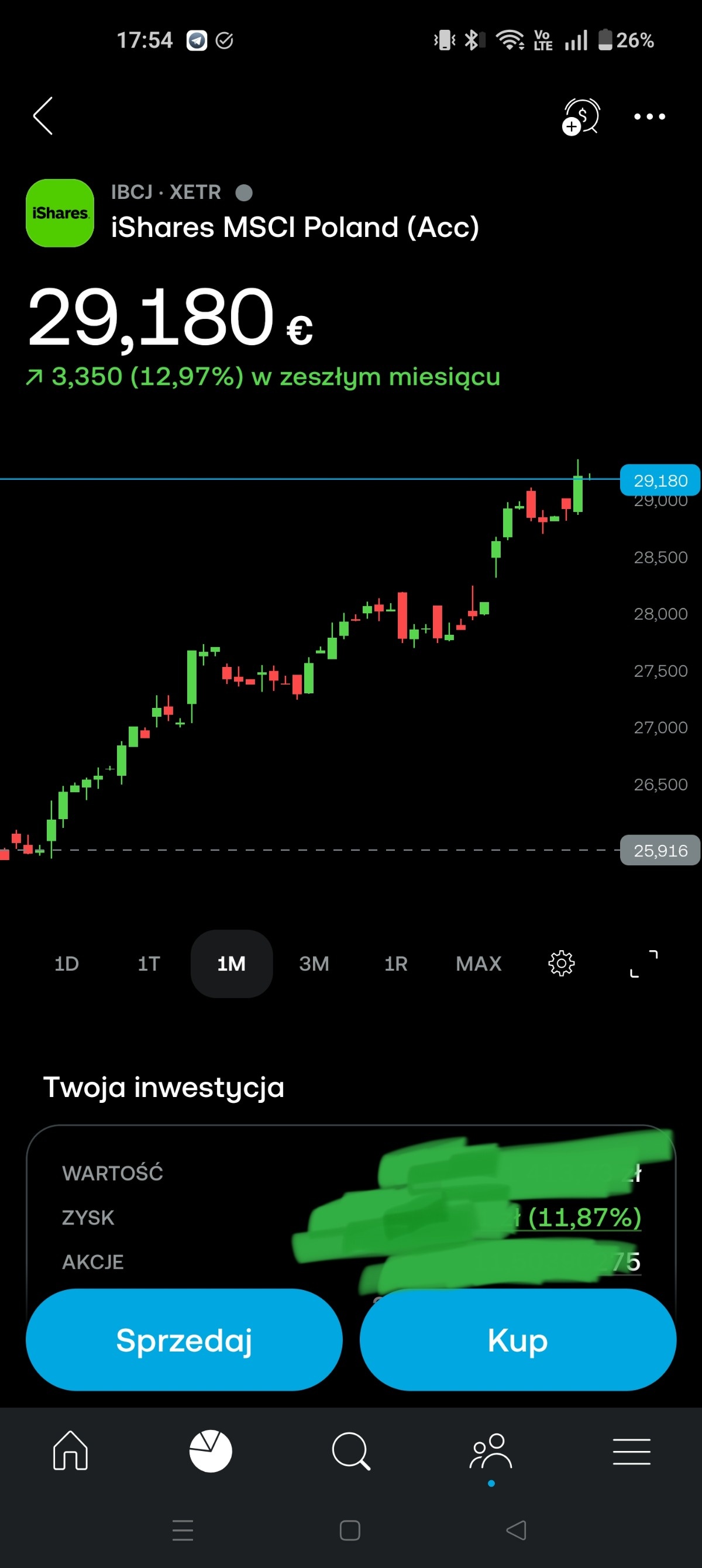
Task: Expand the chart to fullscreen
Action: (x=643, y=964)
